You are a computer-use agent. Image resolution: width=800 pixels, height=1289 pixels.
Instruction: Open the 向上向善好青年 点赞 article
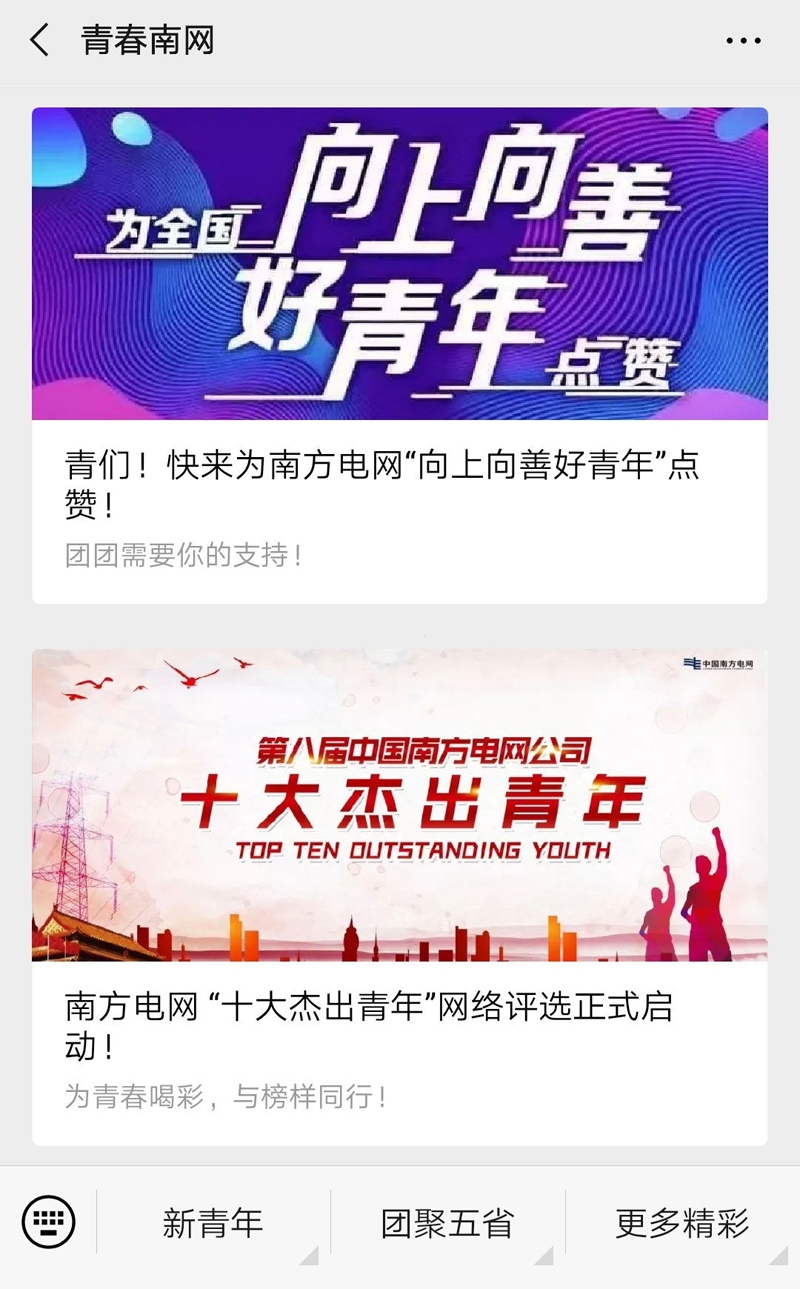click(400, 355)
